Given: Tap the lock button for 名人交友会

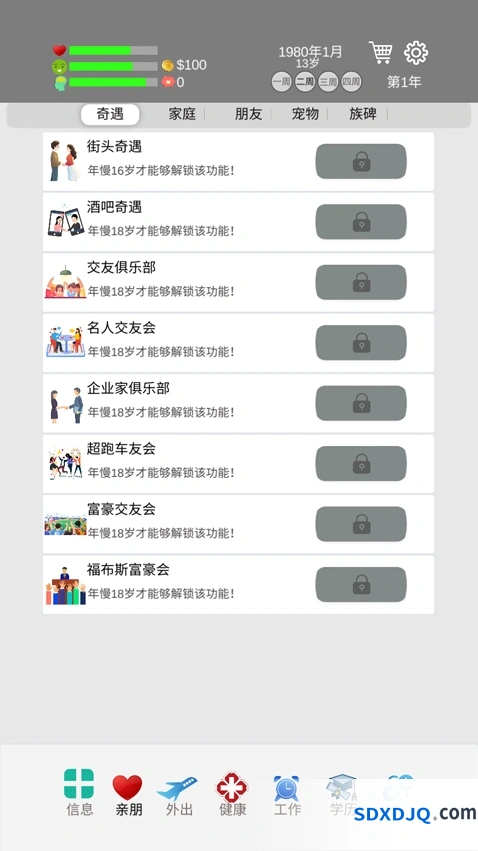Looking at the screenshot, I should point(361,342).
